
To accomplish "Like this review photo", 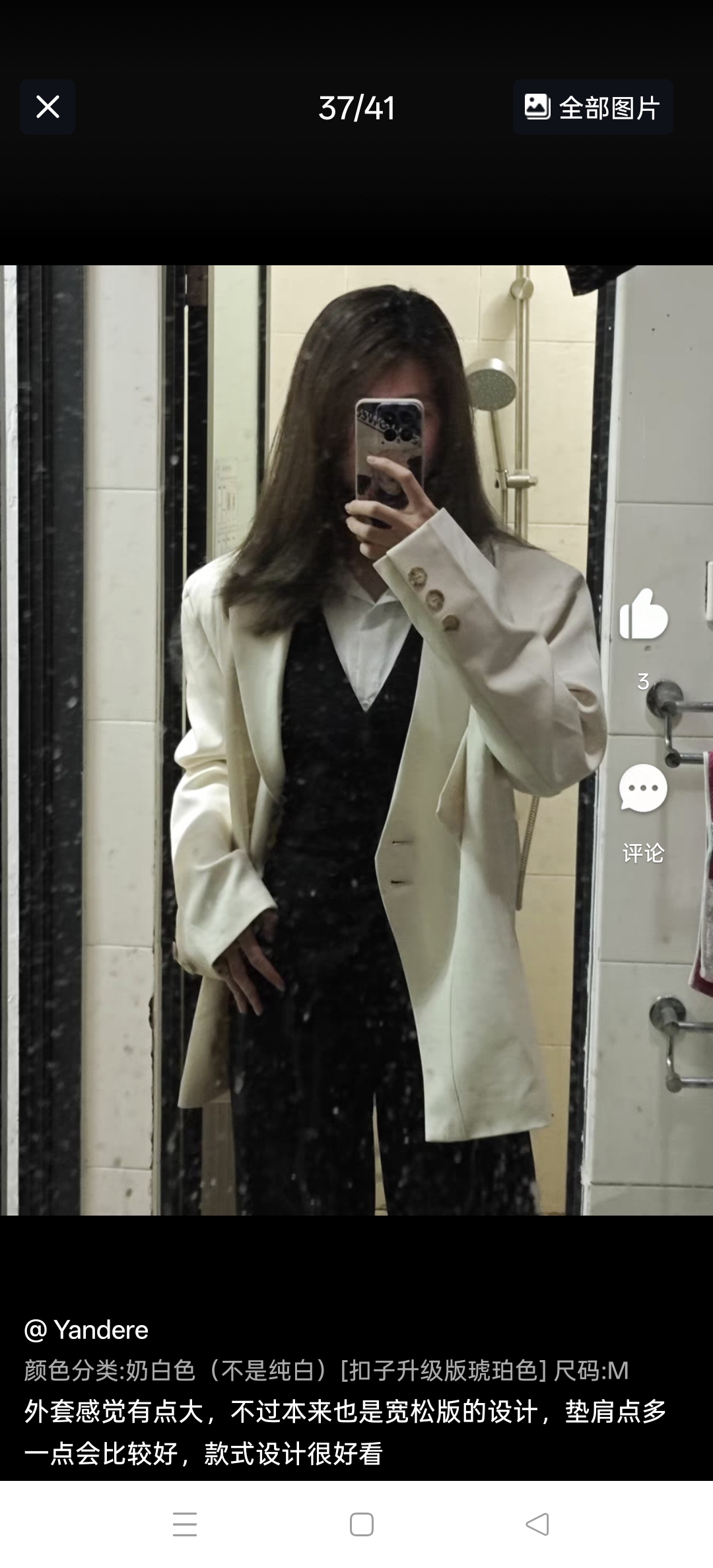I will point(643,615).
